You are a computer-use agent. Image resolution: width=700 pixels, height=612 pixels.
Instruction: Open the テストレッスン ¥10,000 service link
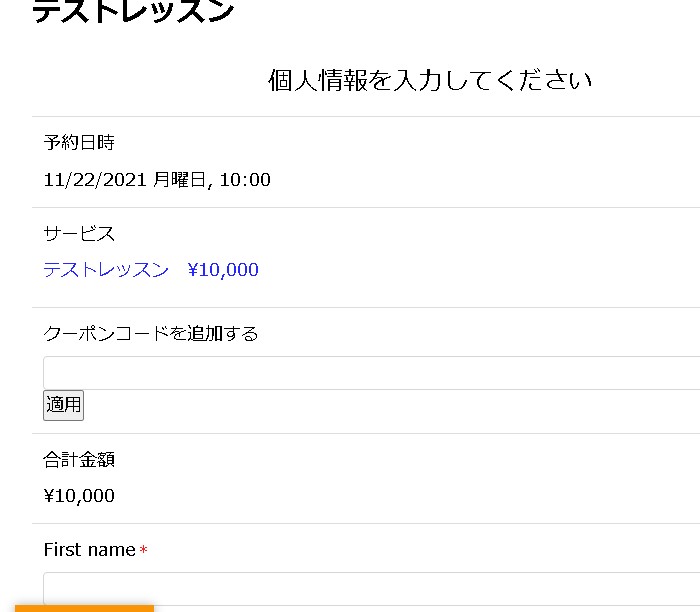(x=150, y=270)
